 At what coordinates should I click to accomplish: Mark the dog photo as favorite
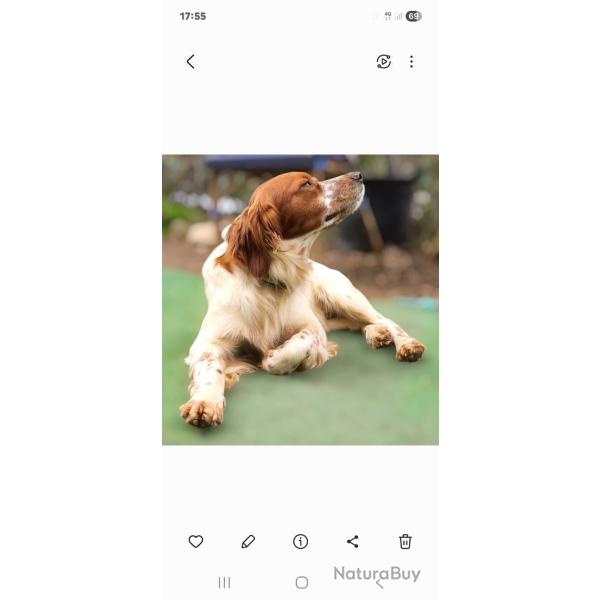(x=196, y=541)
